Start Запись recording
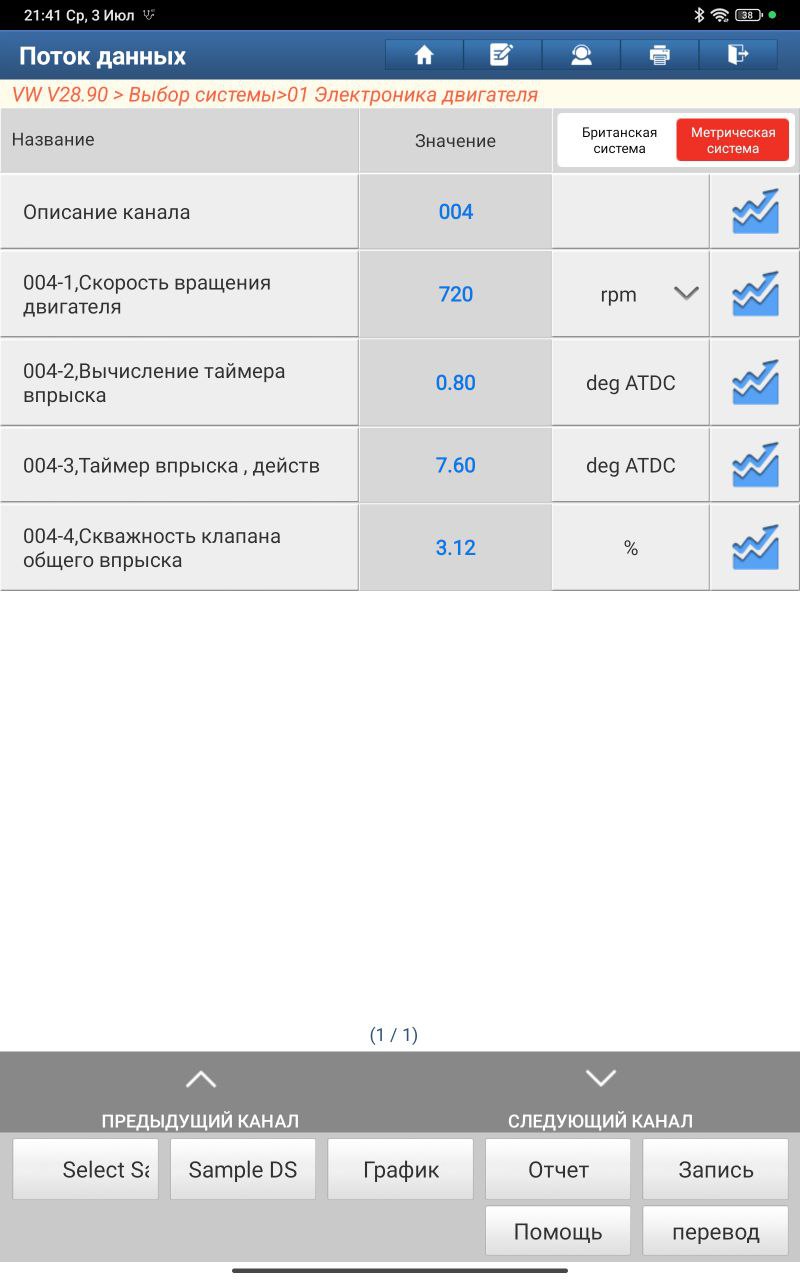 (x=716, y=1169)
